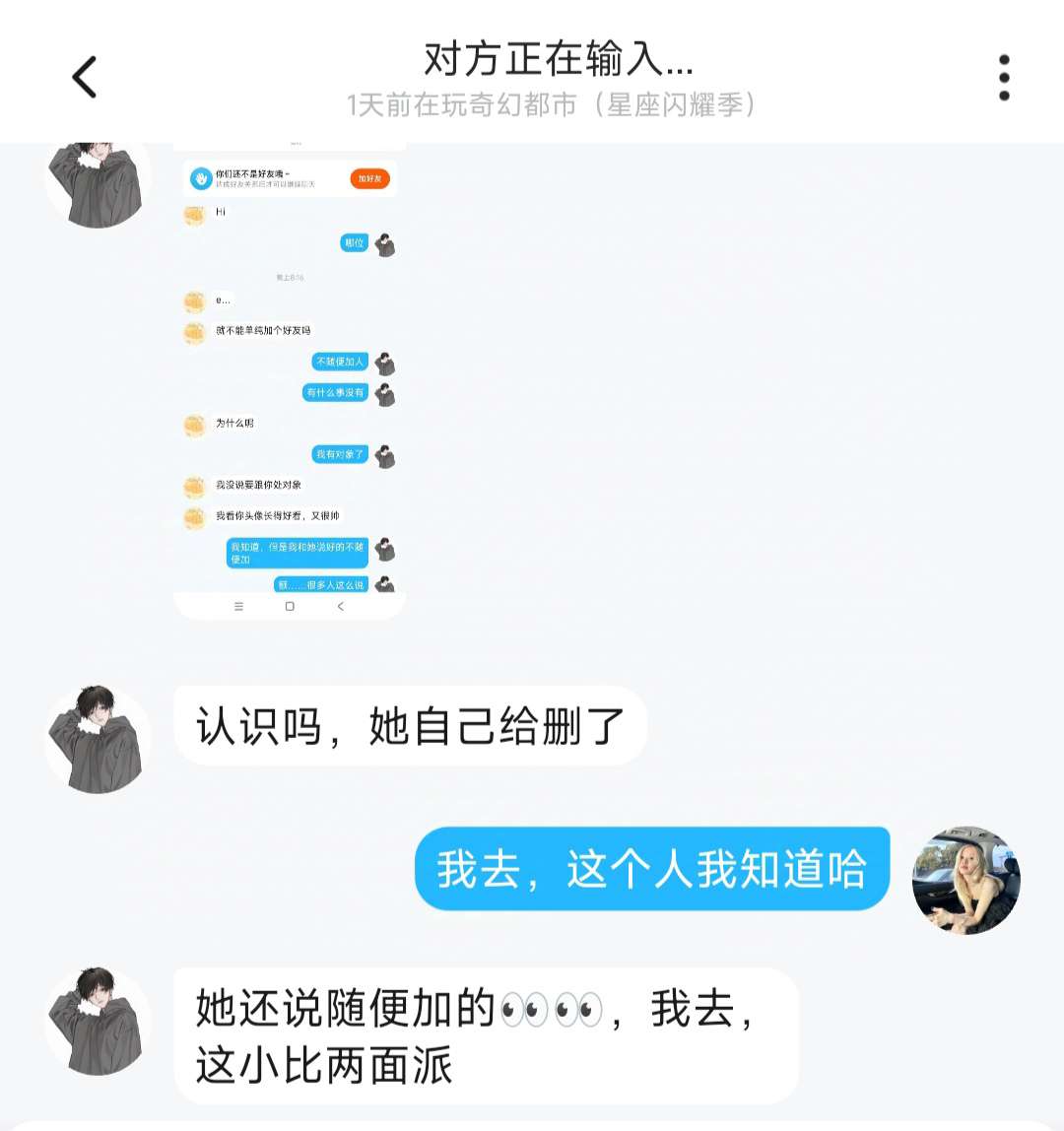1064x1131 pixels.
Task: Tap sender avatar next to '她还说随便加的' message
Action: point(99,1021)
